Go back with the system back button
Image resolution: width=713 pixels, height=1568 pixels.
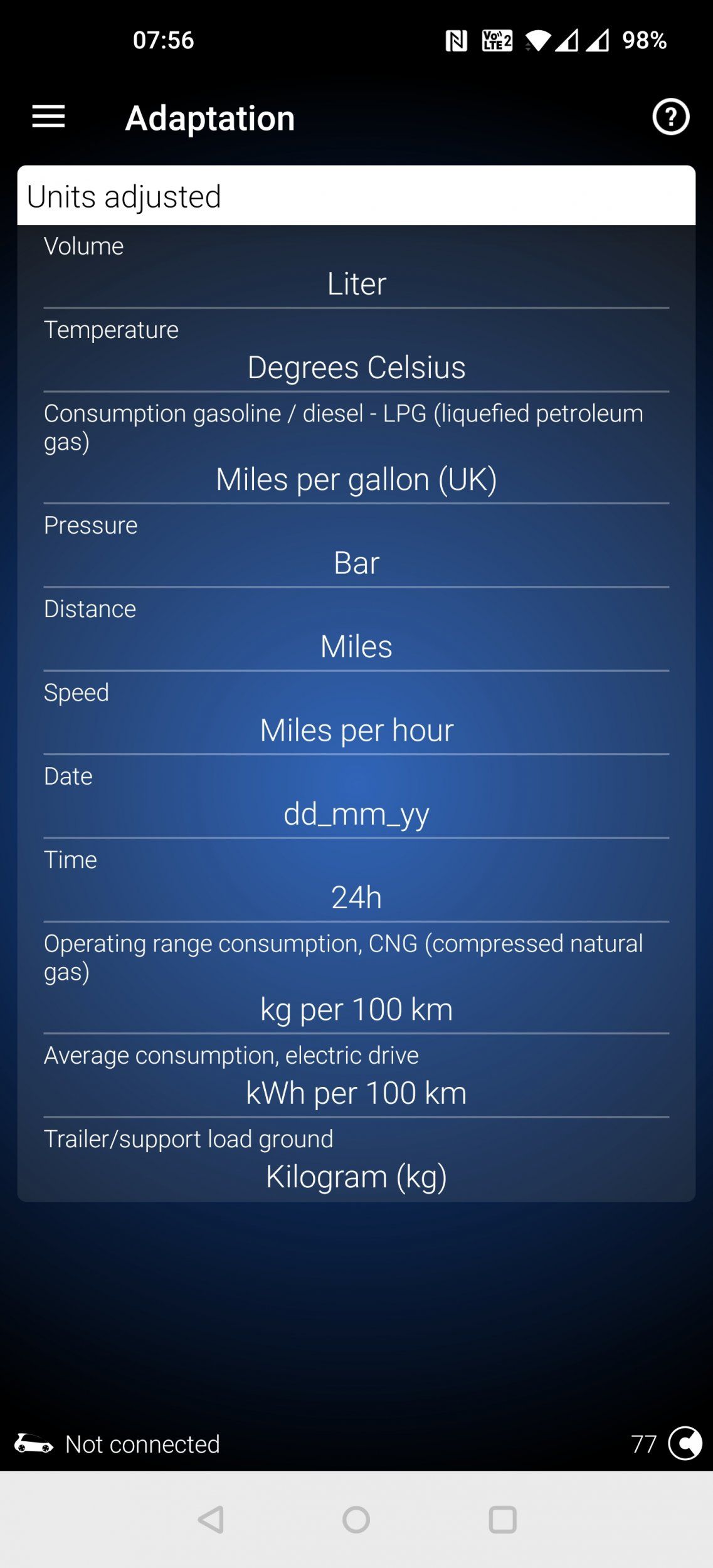coord(211,1520)
